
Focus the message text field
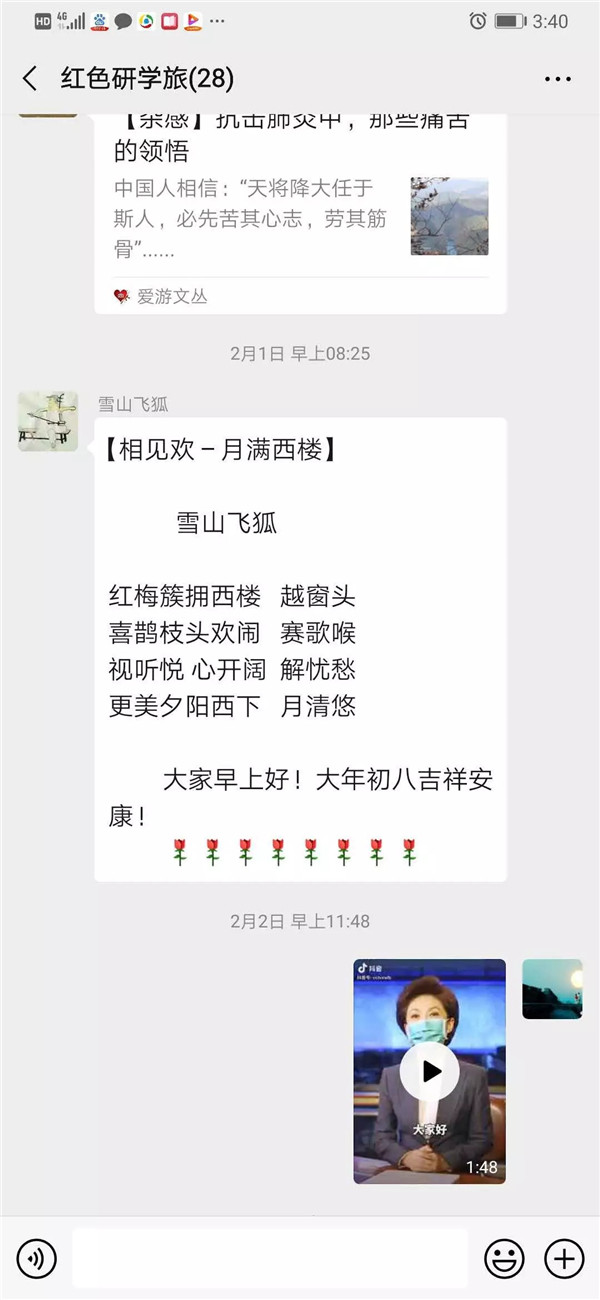[x=270, y=1258]
